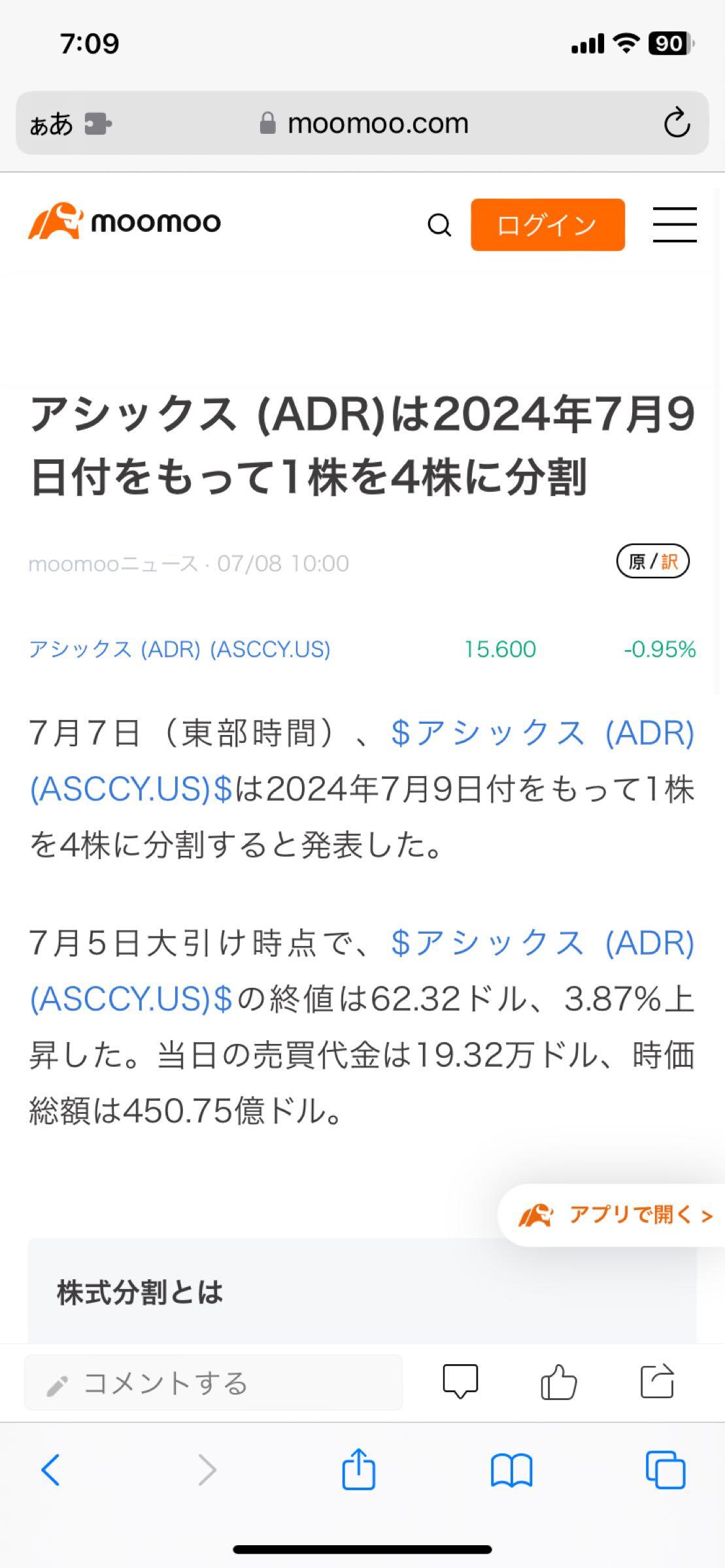The image size is (725, 1568).
Task: Tap the -0.95% price change indicator
Action: [x=658, y=649]
